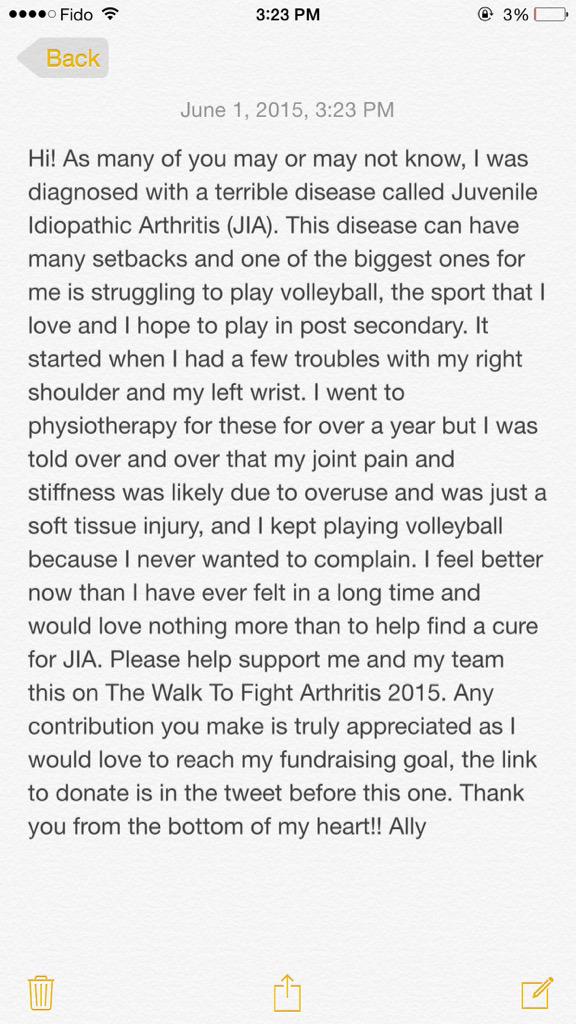Screen dimensions: 576x1024
Task: Compose a new note
Action: (537, 993)
